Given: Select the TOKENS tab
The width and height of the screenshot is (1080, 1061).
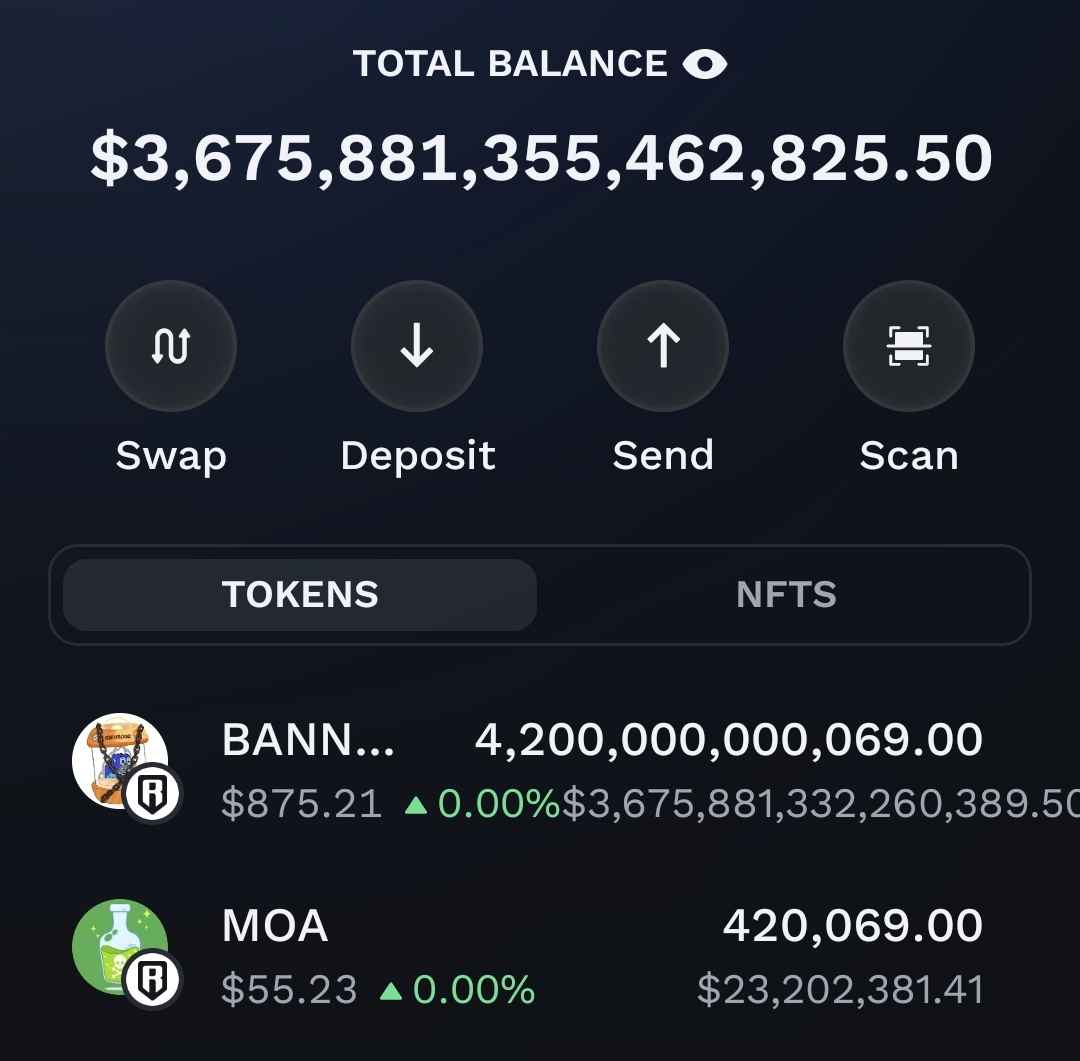Looking at the screenshot, I should tap(300, 595).
